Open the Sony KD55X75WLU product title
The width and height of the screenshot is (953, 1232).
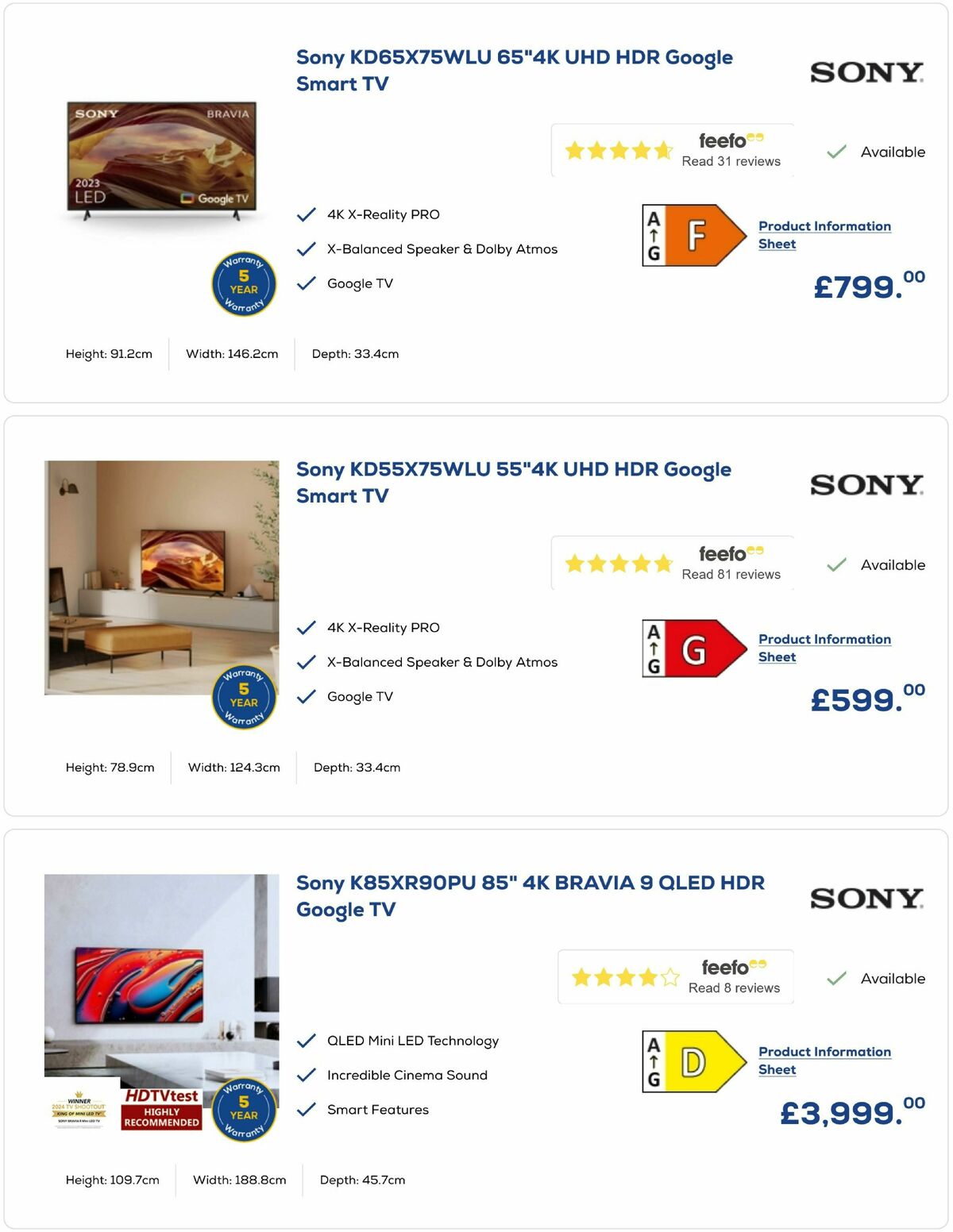tap(512, 483)
